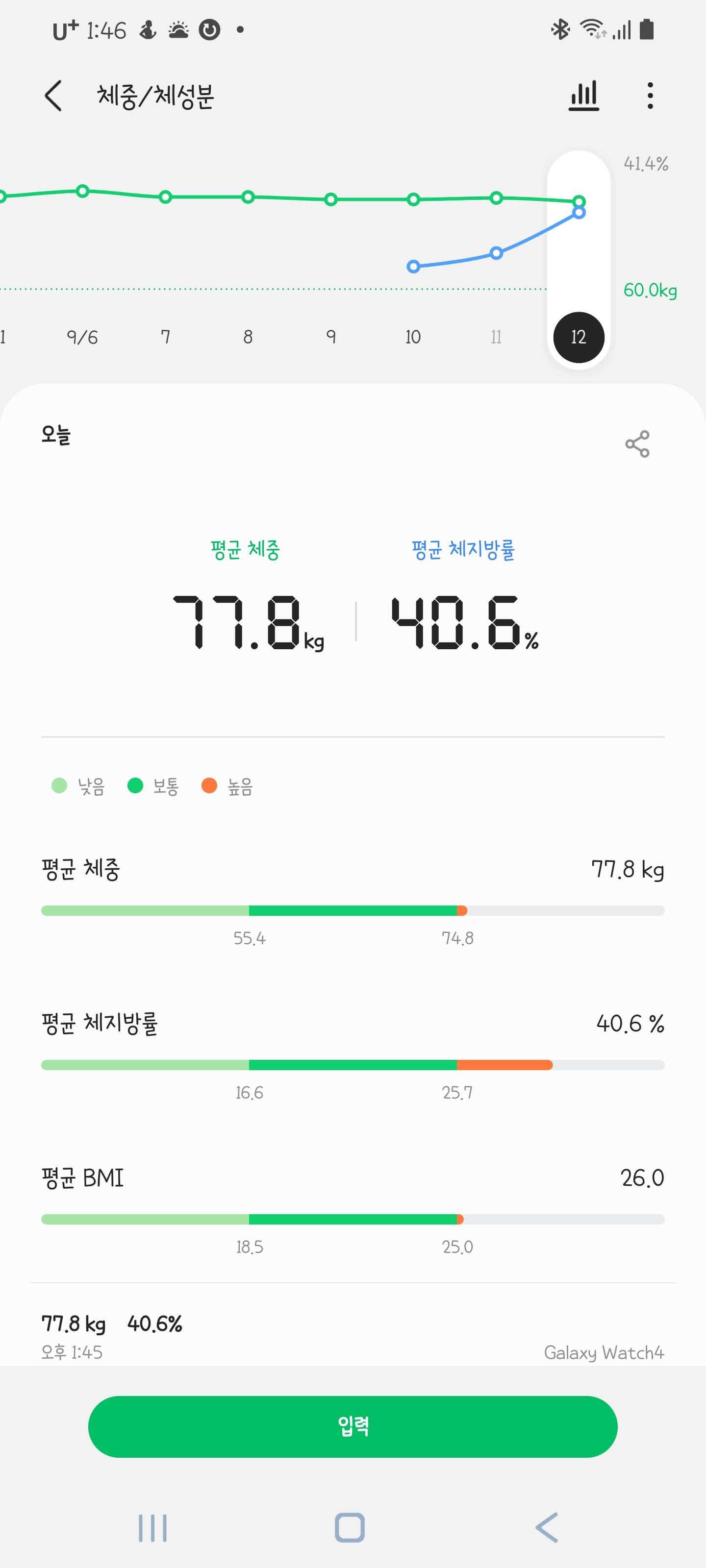This screenshot has height=1568, width=706.
Task: Go to the home screen
Action: click(x=350, y=1527)
